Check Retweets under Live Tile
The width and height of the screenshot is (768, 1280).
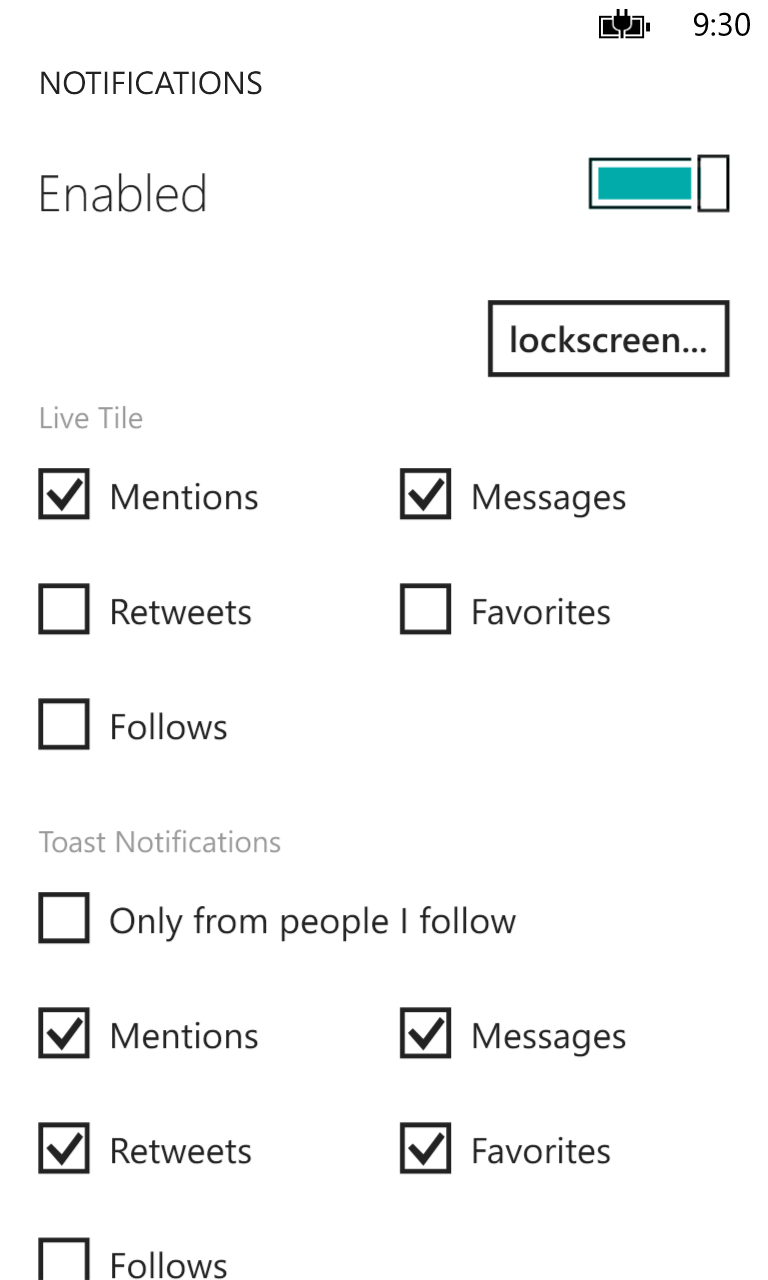click(64, 610)
